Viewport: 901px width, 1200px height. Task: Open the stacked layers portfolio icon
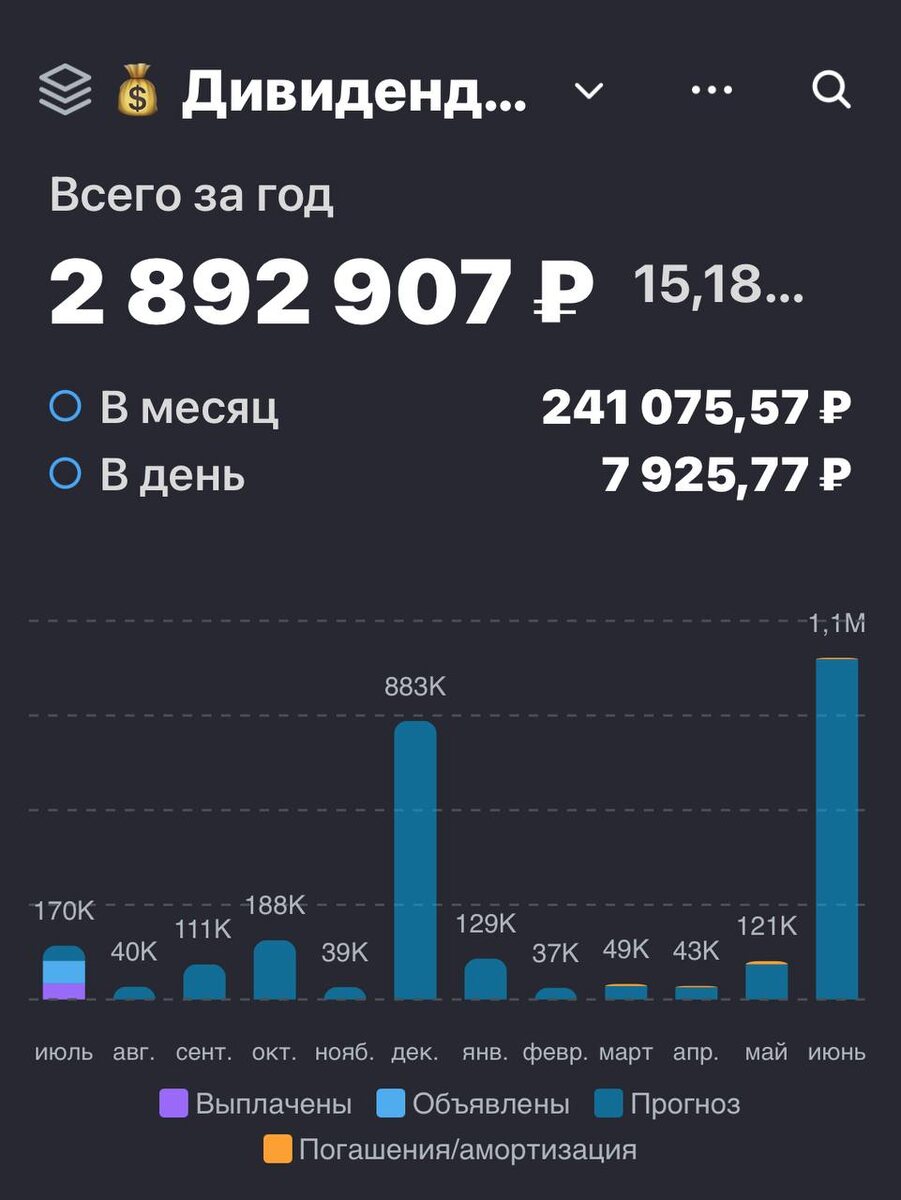(65, 90)
